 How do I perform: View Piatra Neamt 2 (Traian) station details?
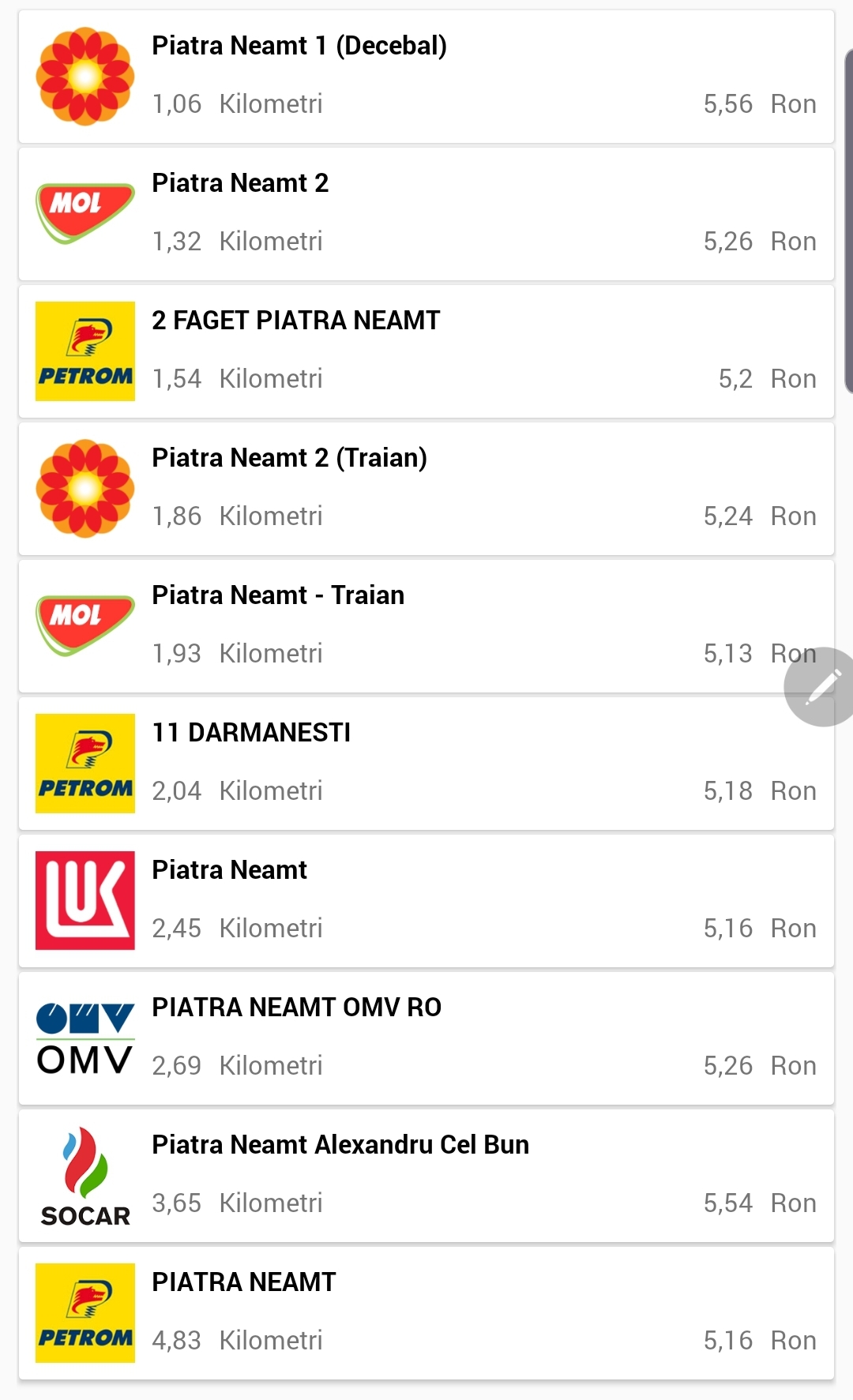click(426, 489)
